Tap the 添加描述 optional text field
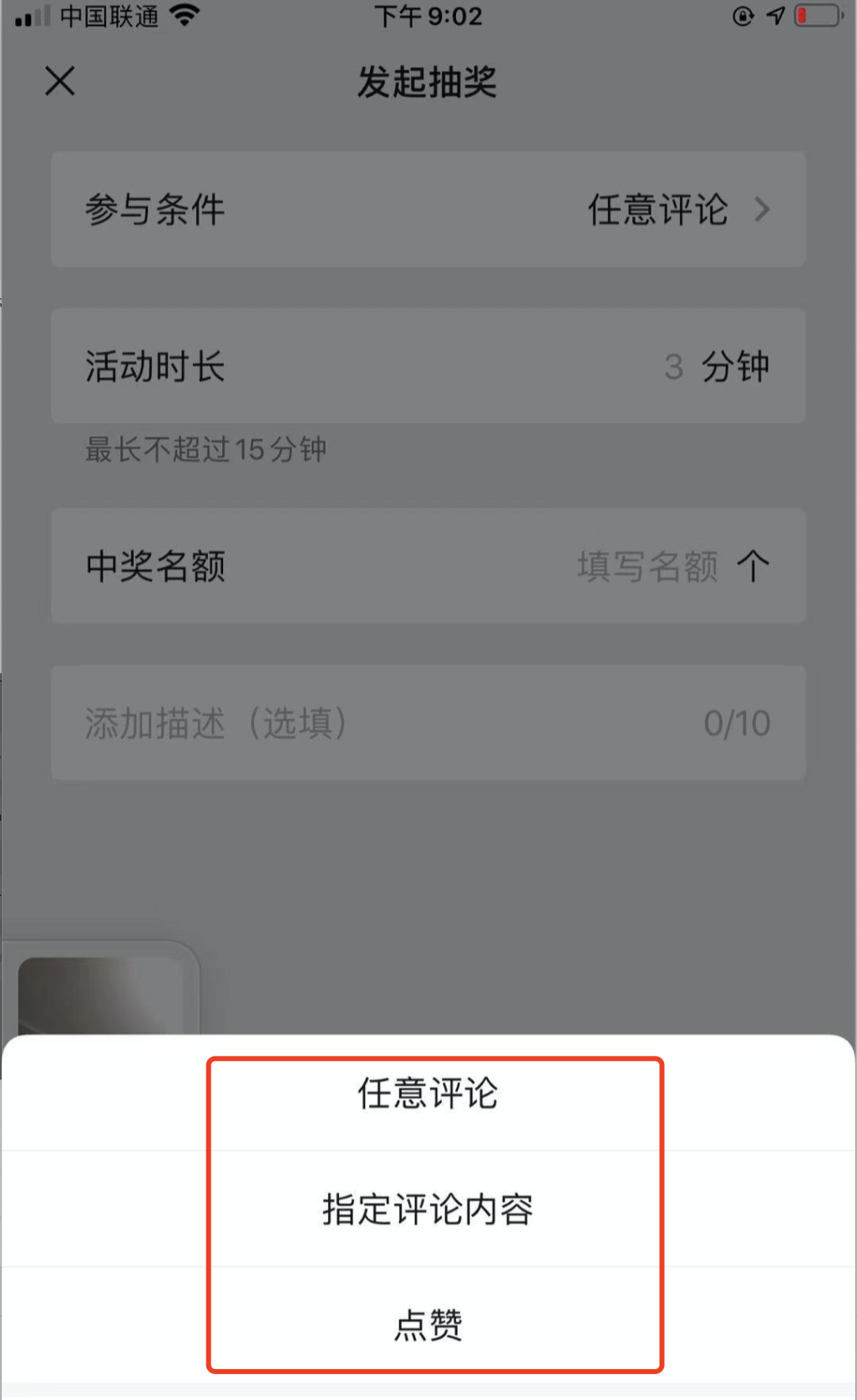Viewport: 857px width, 1400px height. point(384,723)
